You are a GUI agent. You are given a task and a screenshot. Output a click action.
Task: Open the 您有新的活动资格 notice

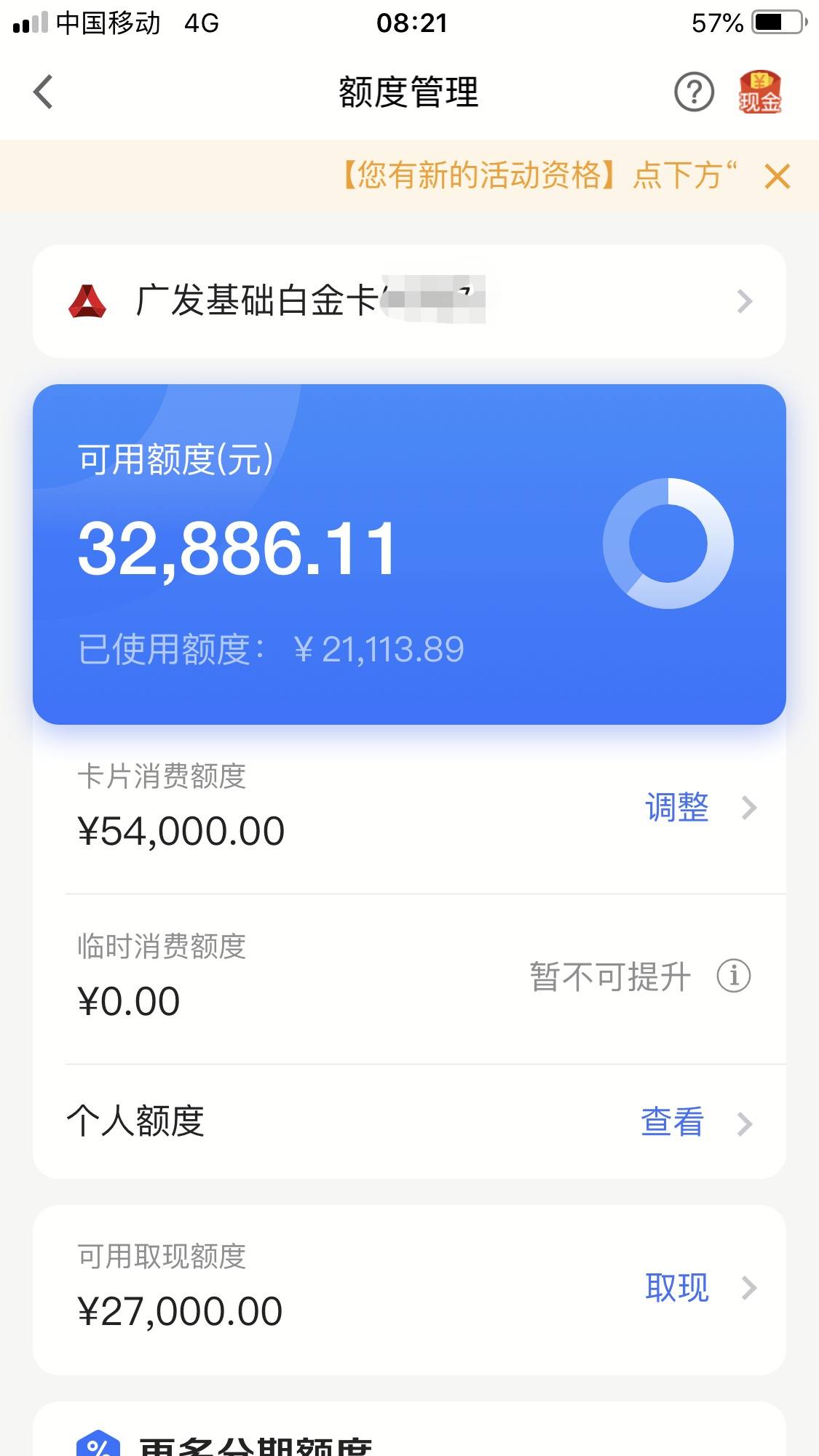[539, 176]
